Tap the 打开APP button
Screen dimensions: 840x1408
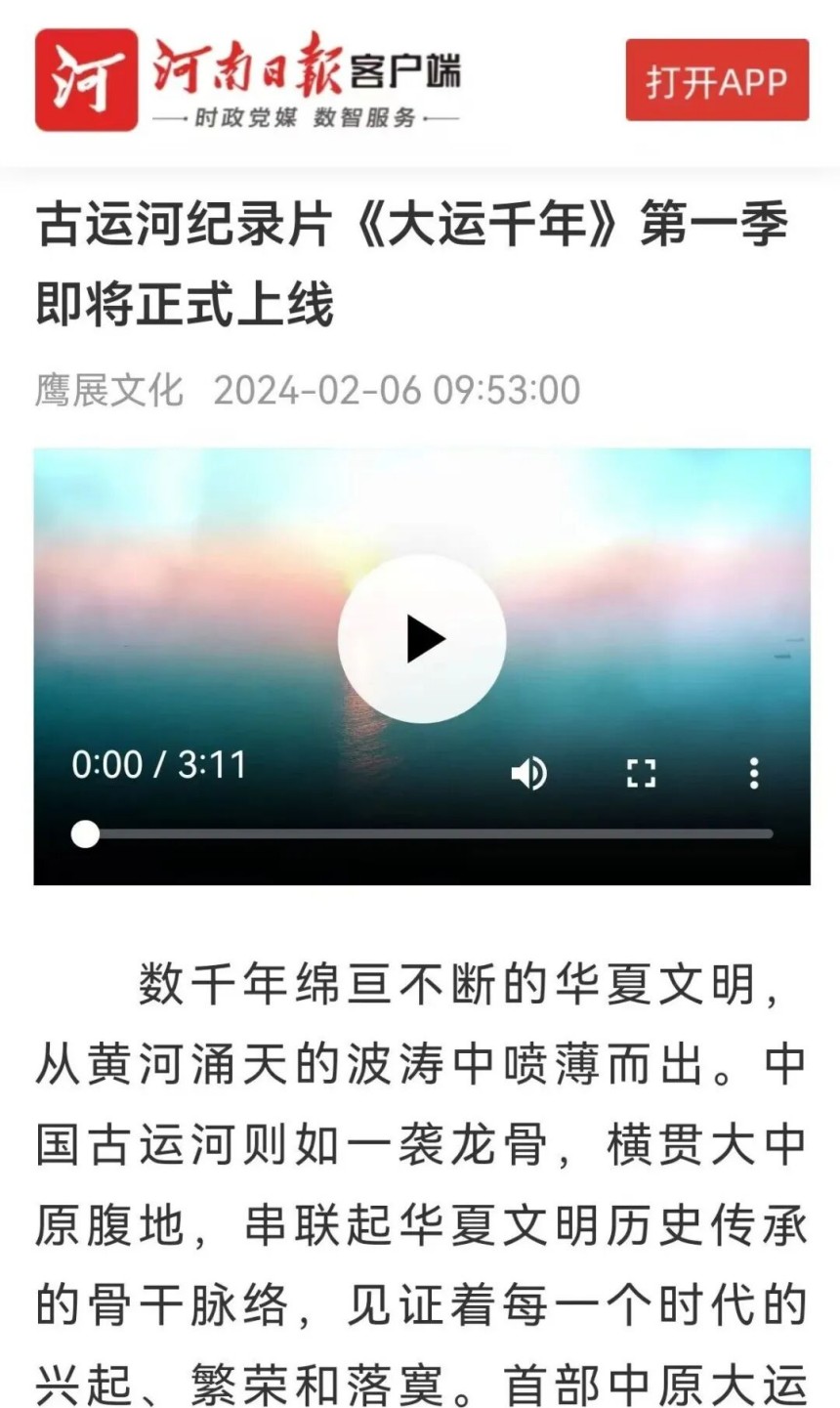click(717, 81)
